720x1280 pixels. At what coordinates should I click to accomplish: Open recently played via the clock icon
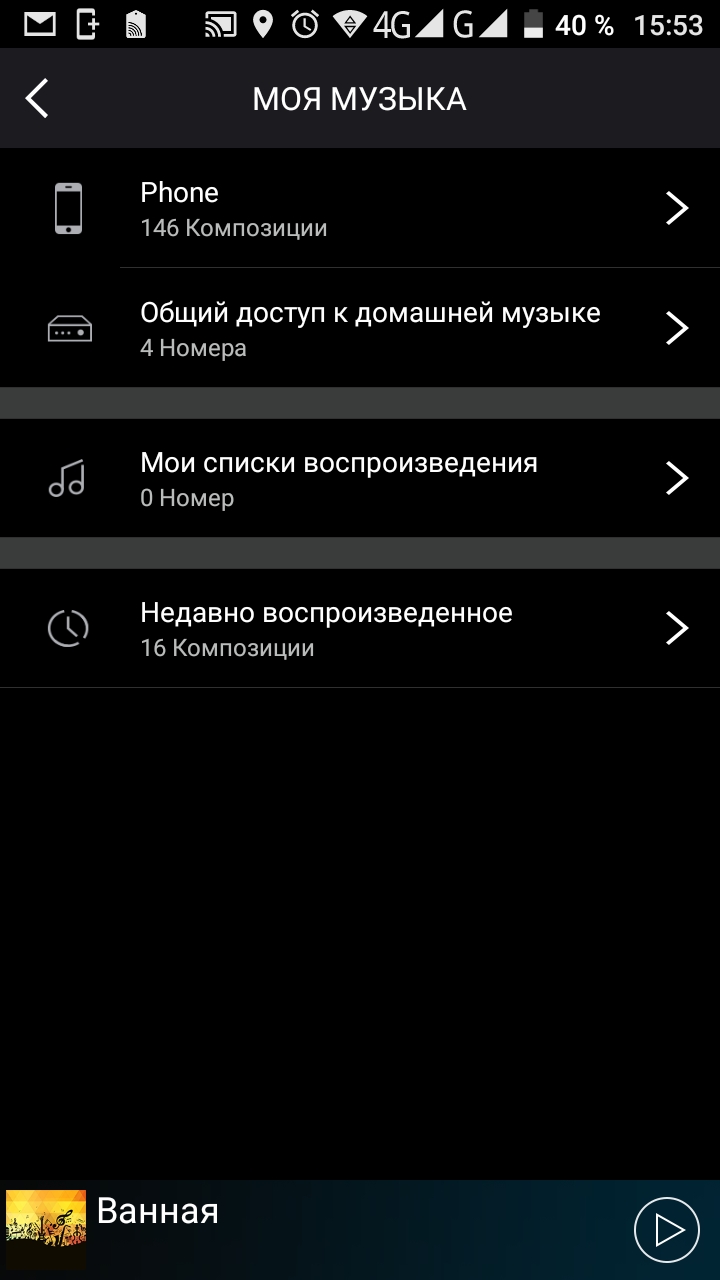coord(68,628)
